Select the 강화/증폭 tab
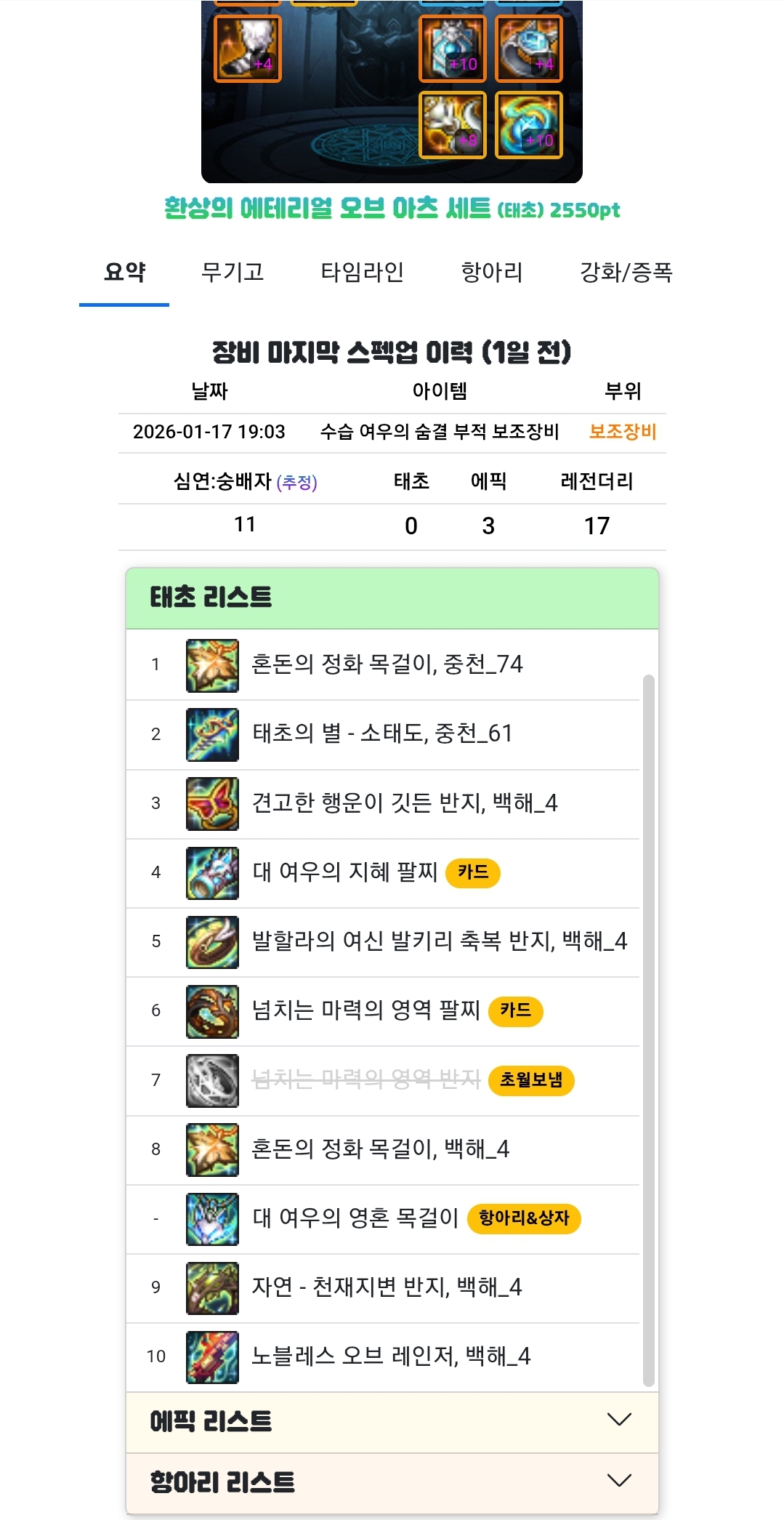This screenshot has width=784, height=1520. (626, 273)
